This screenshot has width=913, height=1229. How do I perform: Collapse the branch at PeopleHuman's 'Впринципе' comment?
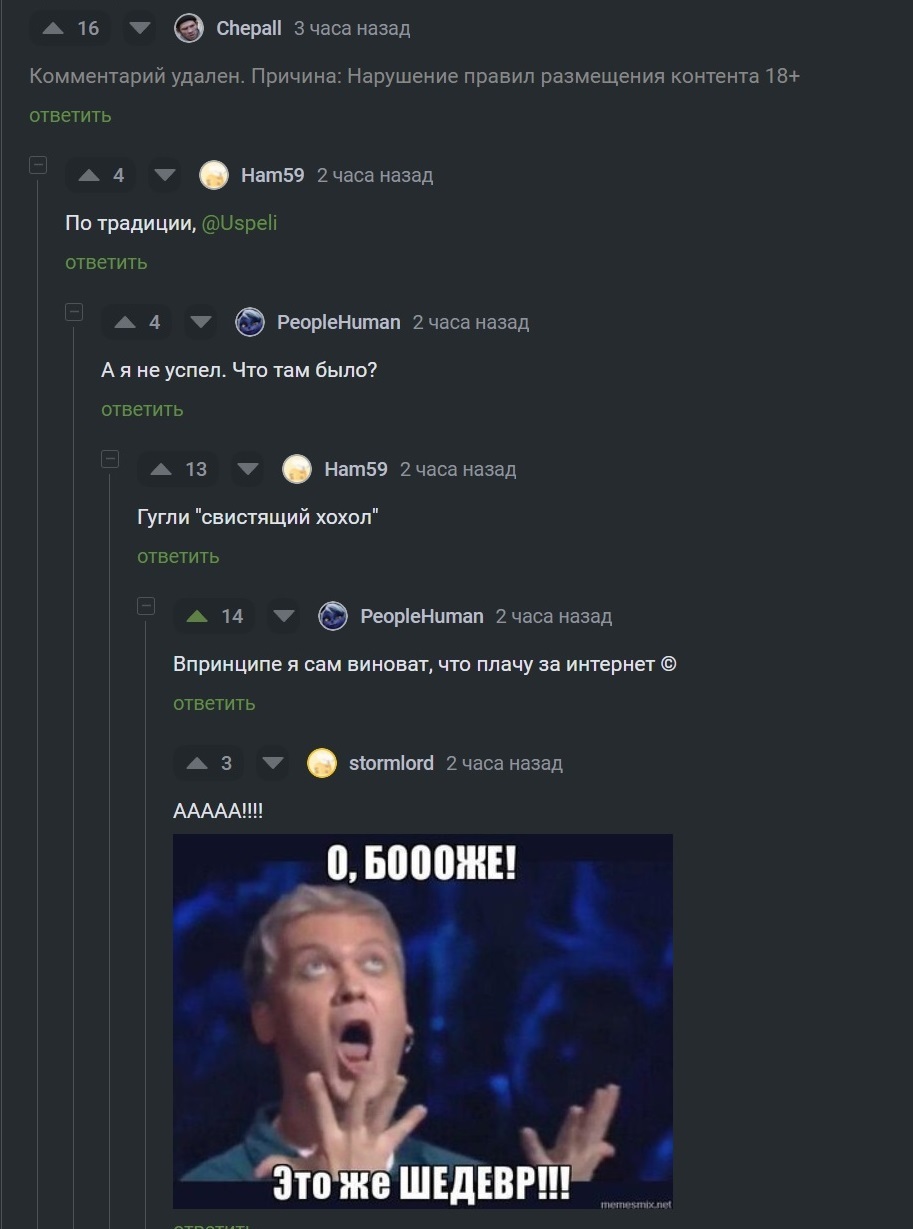click(x=146, y=606)
